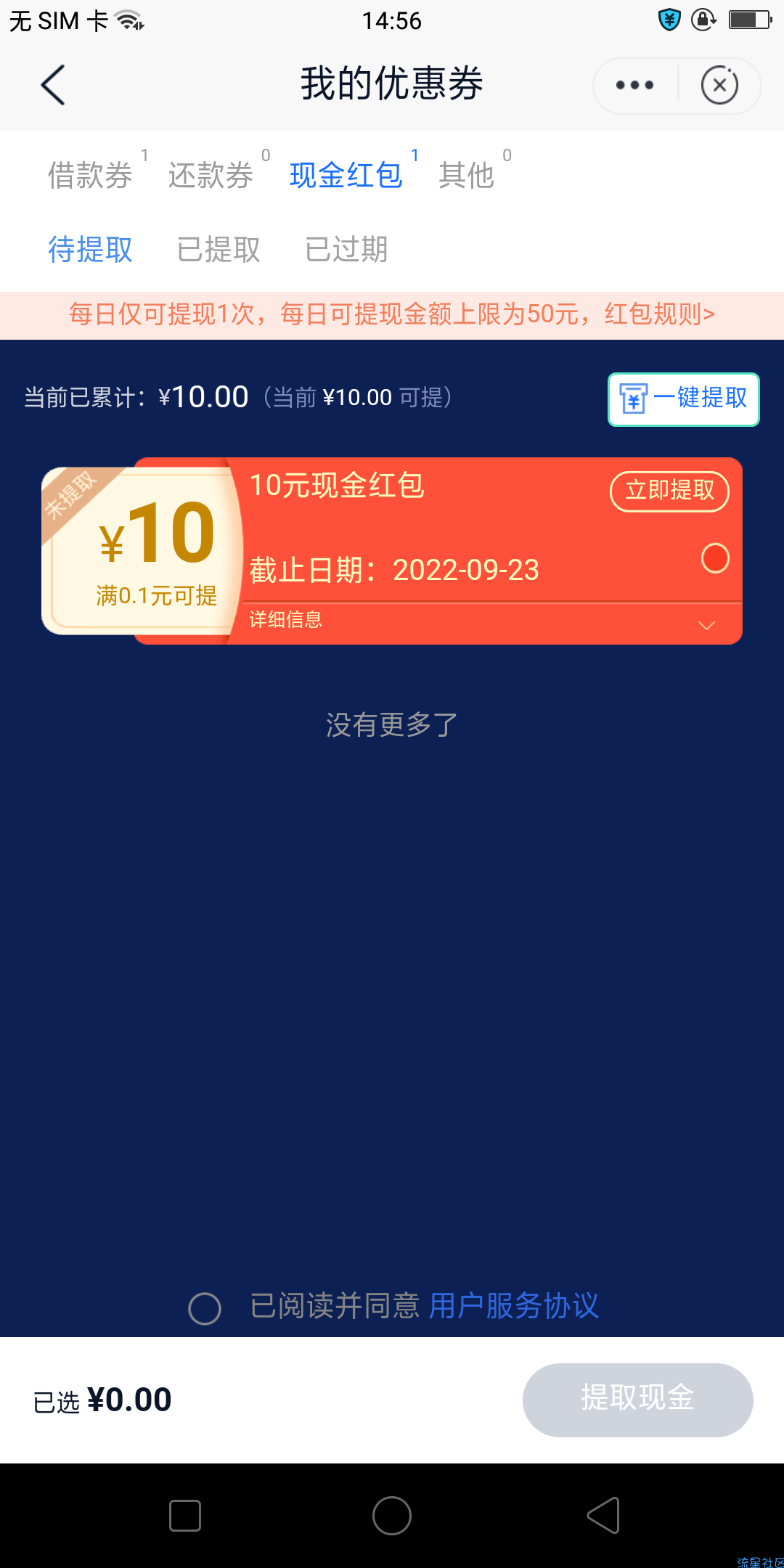Close the mini program
This screenshot has width=784, height=1568.
(719, 86)
